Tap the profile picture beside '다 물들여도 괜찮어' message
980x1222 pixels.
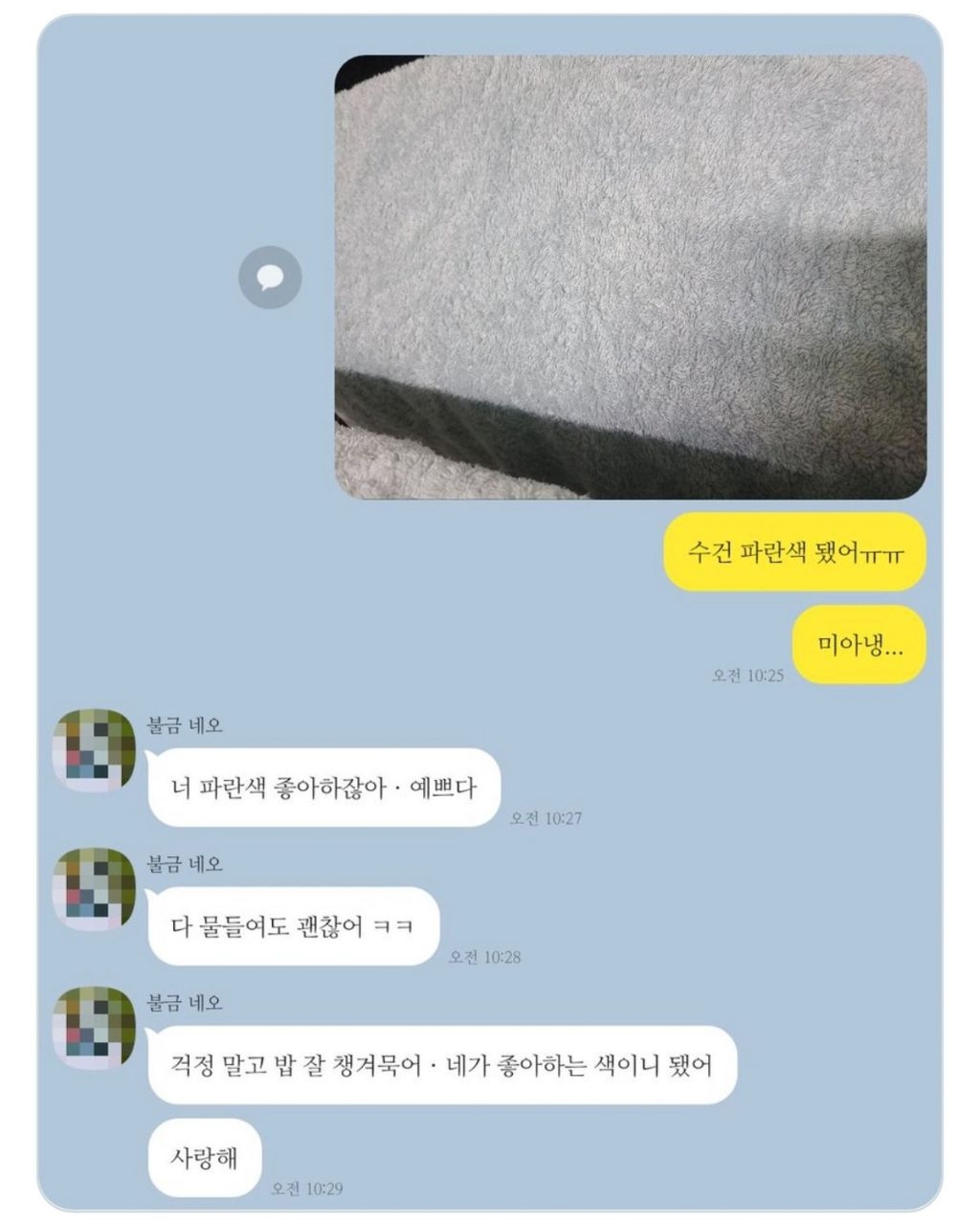(94, 889)
